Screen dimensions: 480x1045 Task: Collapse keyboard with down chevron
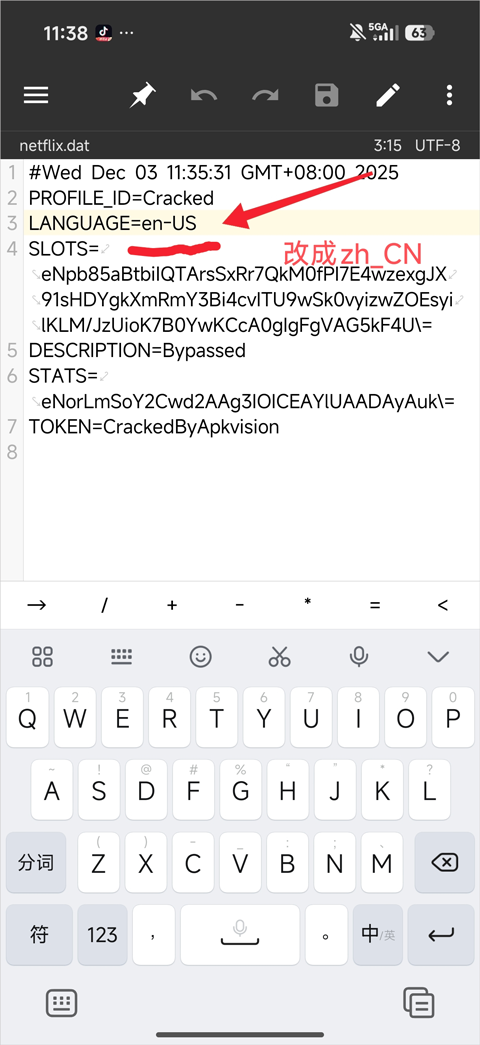[x=438, y=657]
